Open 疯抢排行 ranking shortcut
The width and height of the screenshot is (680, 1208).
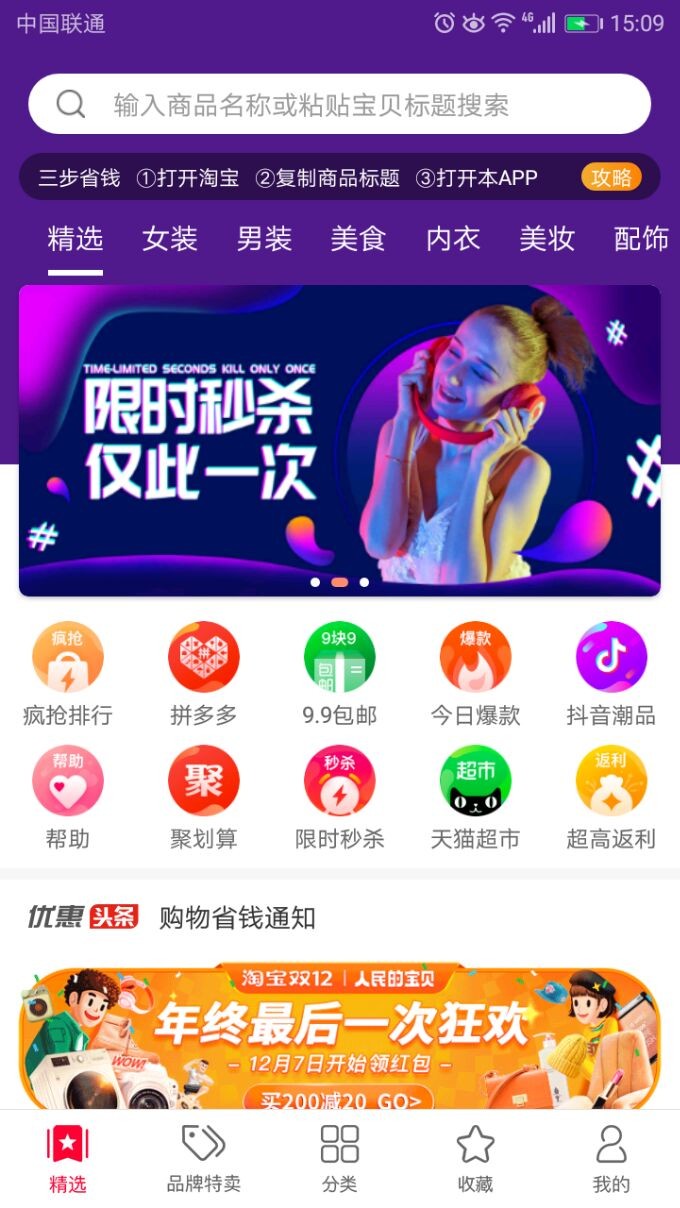coord(68,671)
